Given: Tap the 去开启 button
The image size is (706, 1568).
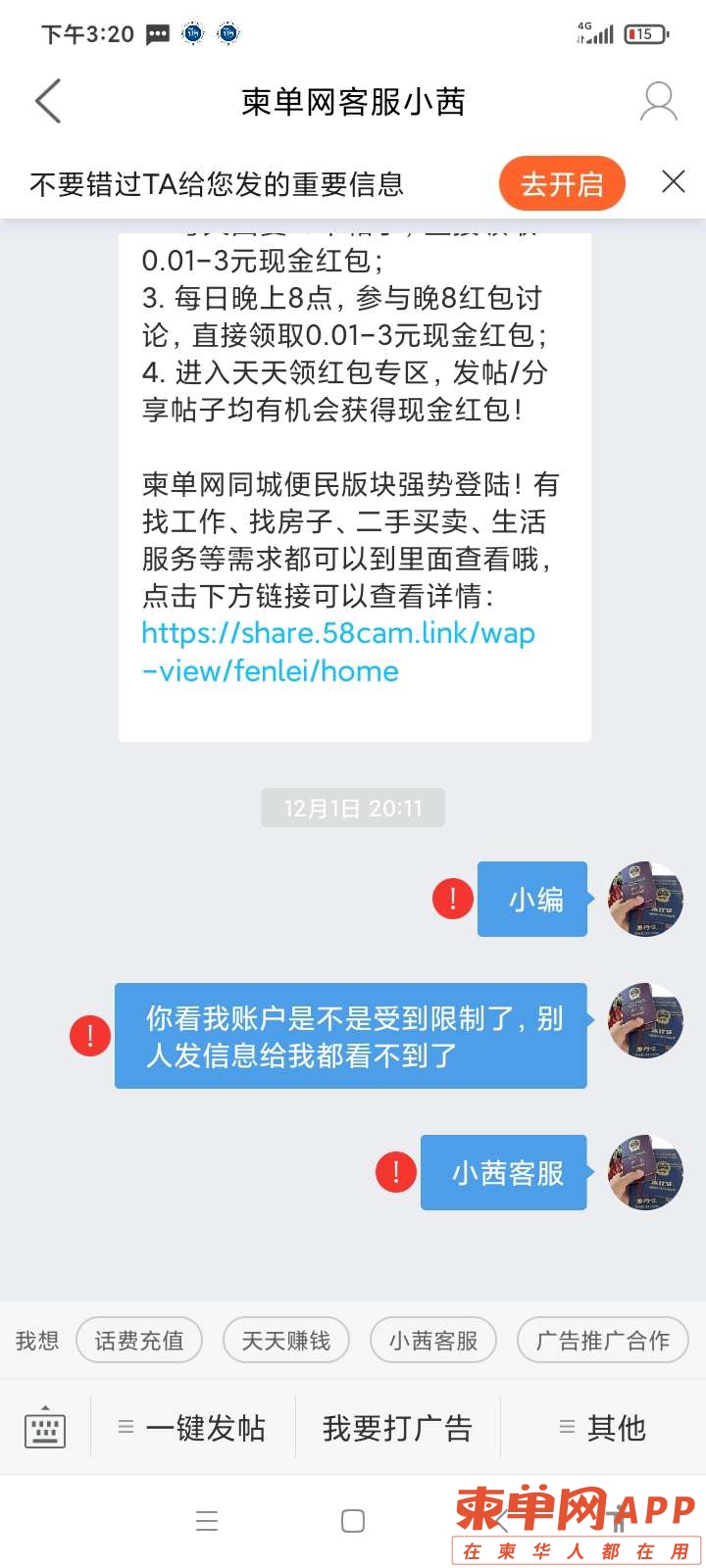Looking at the screenshot, I should coord(562,183).
